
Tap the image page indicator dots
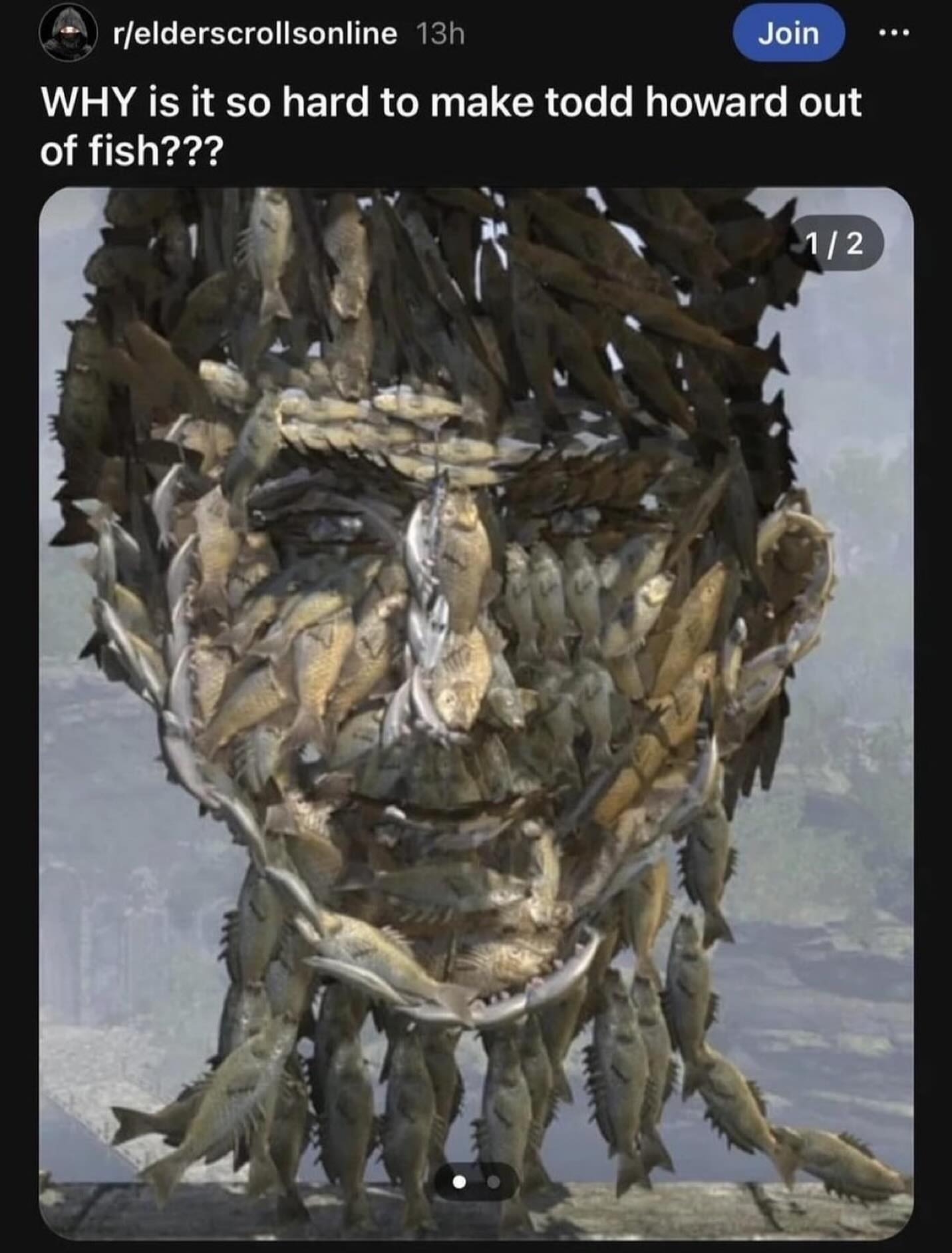476,1182
